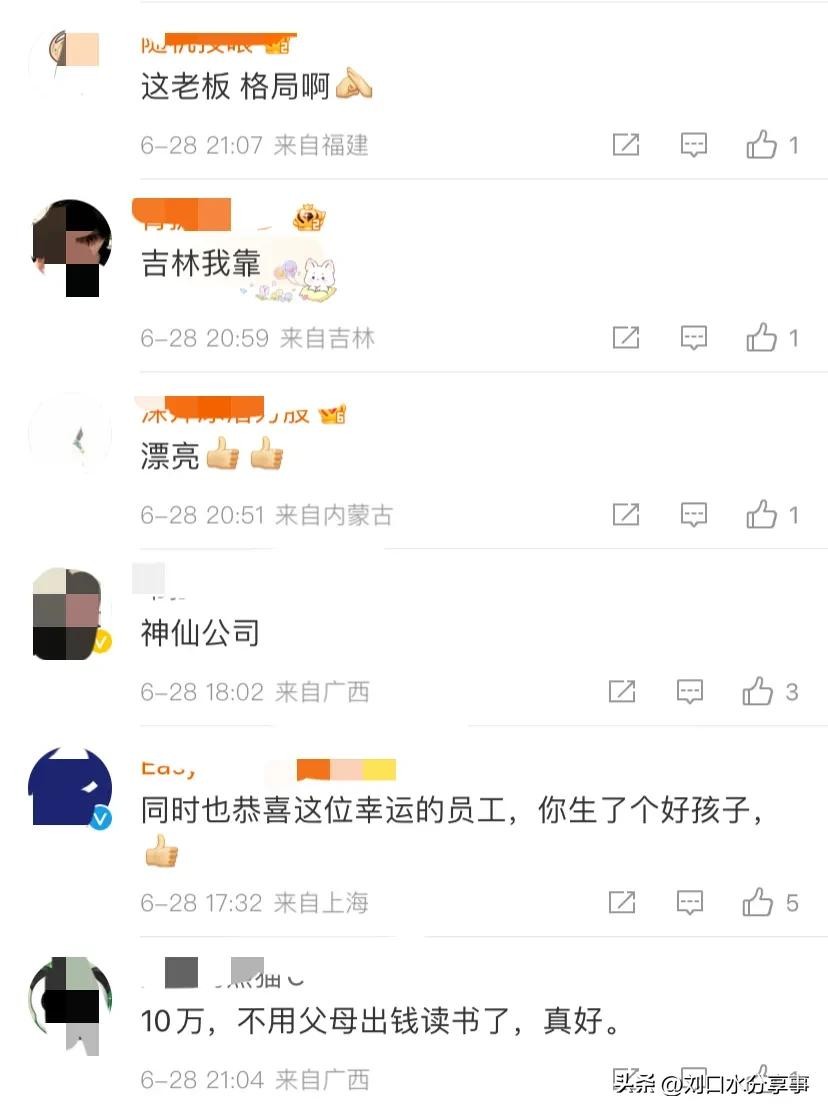Like the comment about the lucky employee

click(758, 903)
